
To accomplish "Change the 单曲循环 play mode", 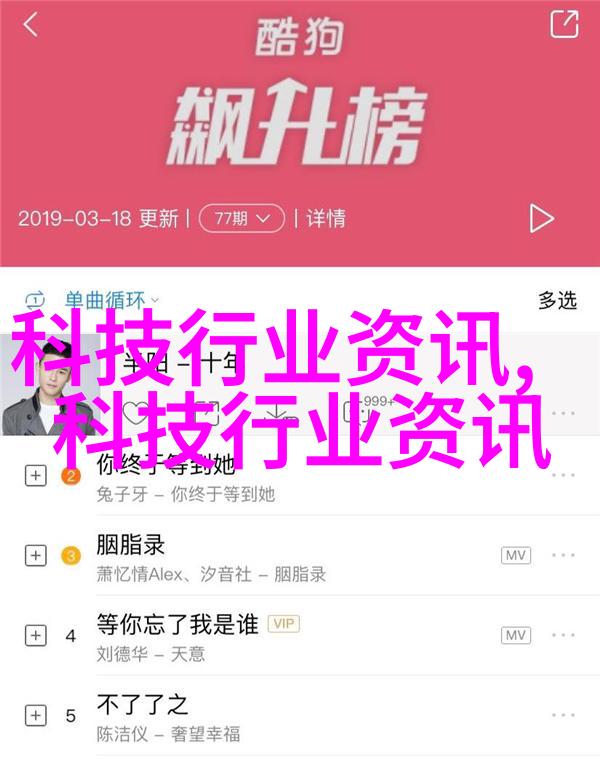I will click(88, 299).
